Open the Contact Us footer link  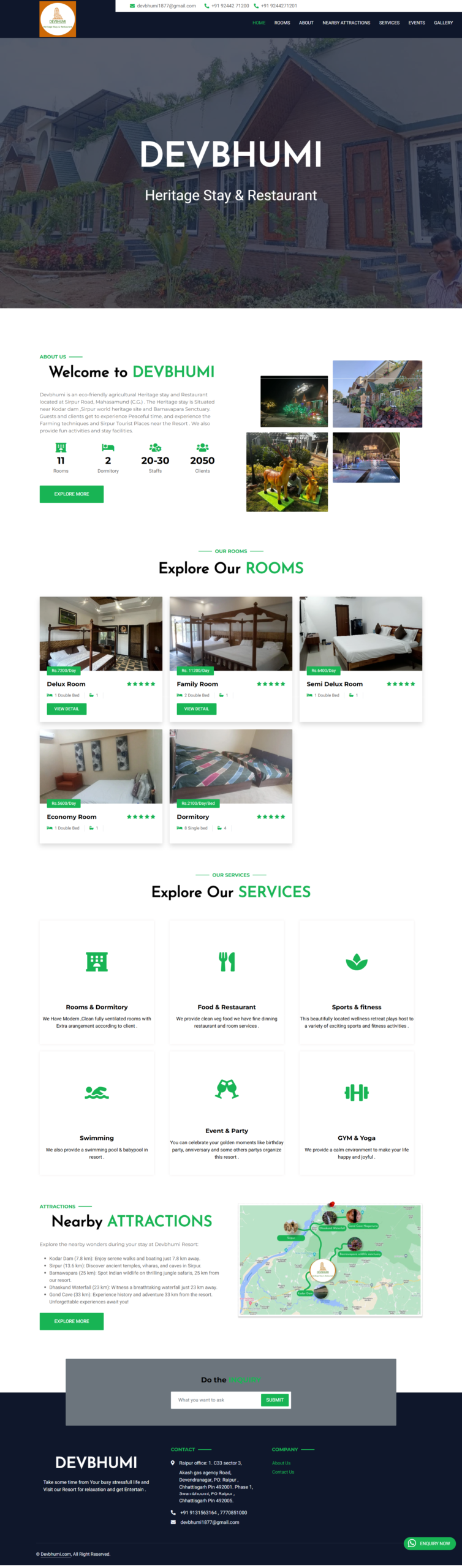pyautogui.click(x=283, y=1472)
